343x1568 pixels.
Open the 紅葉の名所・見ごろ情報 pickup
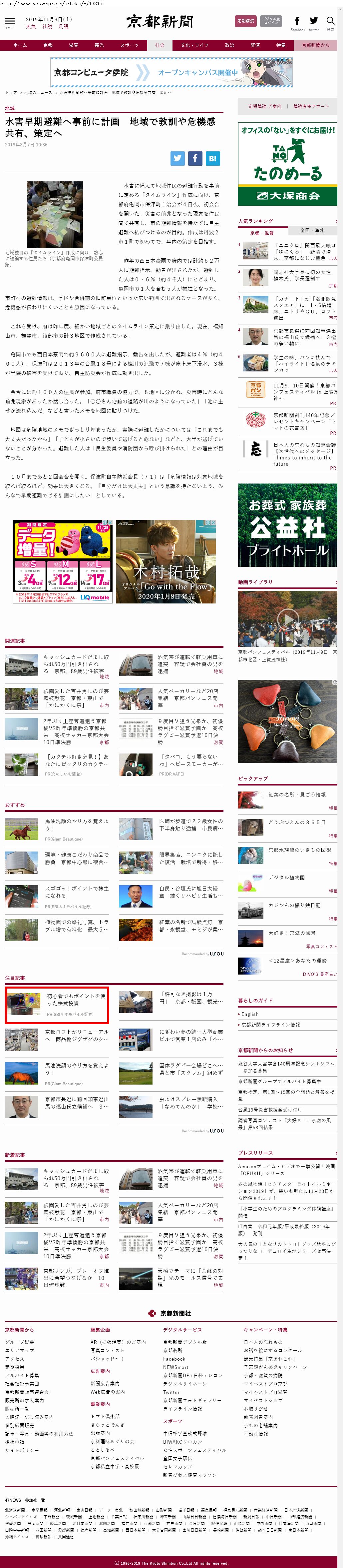(x=297, y=795)
